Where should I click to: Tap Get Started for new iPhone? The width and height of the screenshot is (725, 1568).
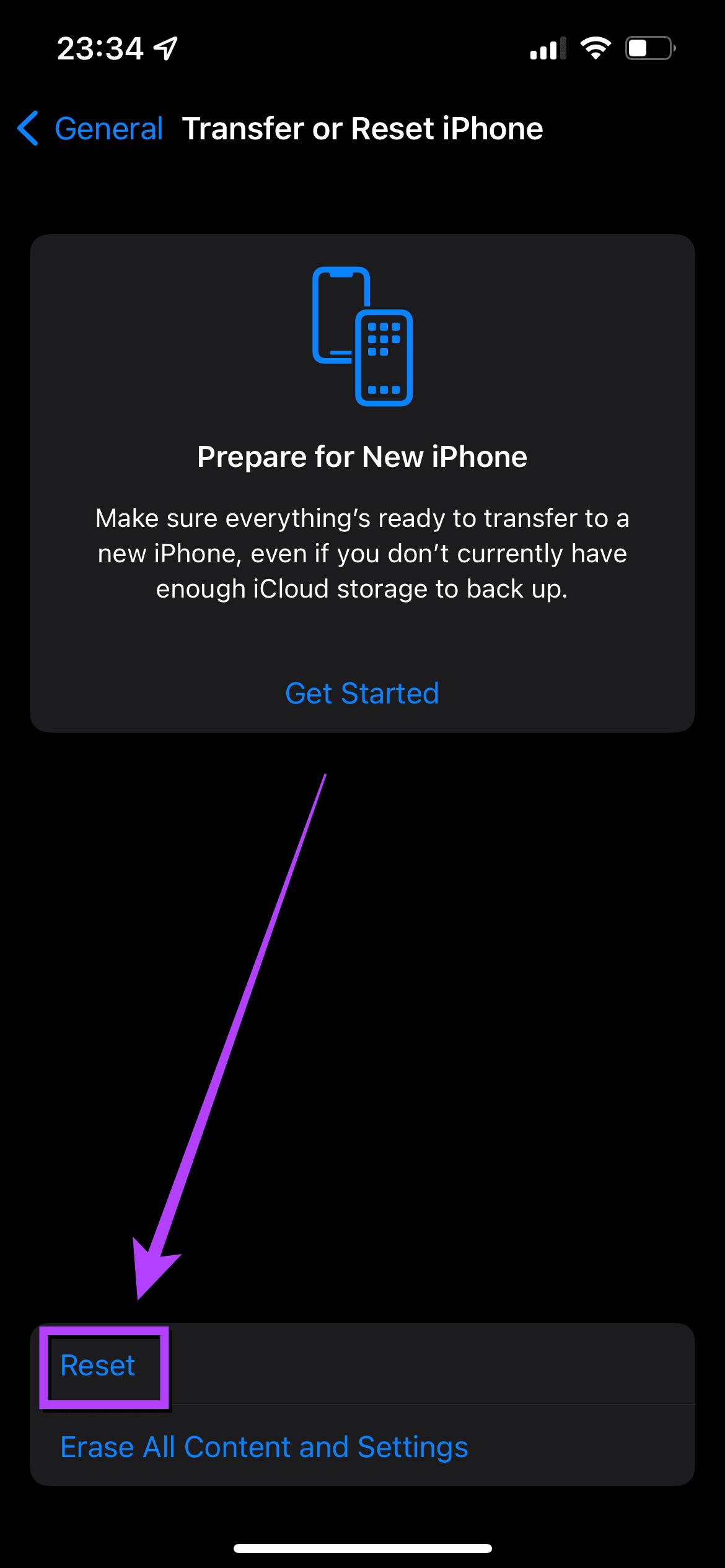(x=362, y=693)
